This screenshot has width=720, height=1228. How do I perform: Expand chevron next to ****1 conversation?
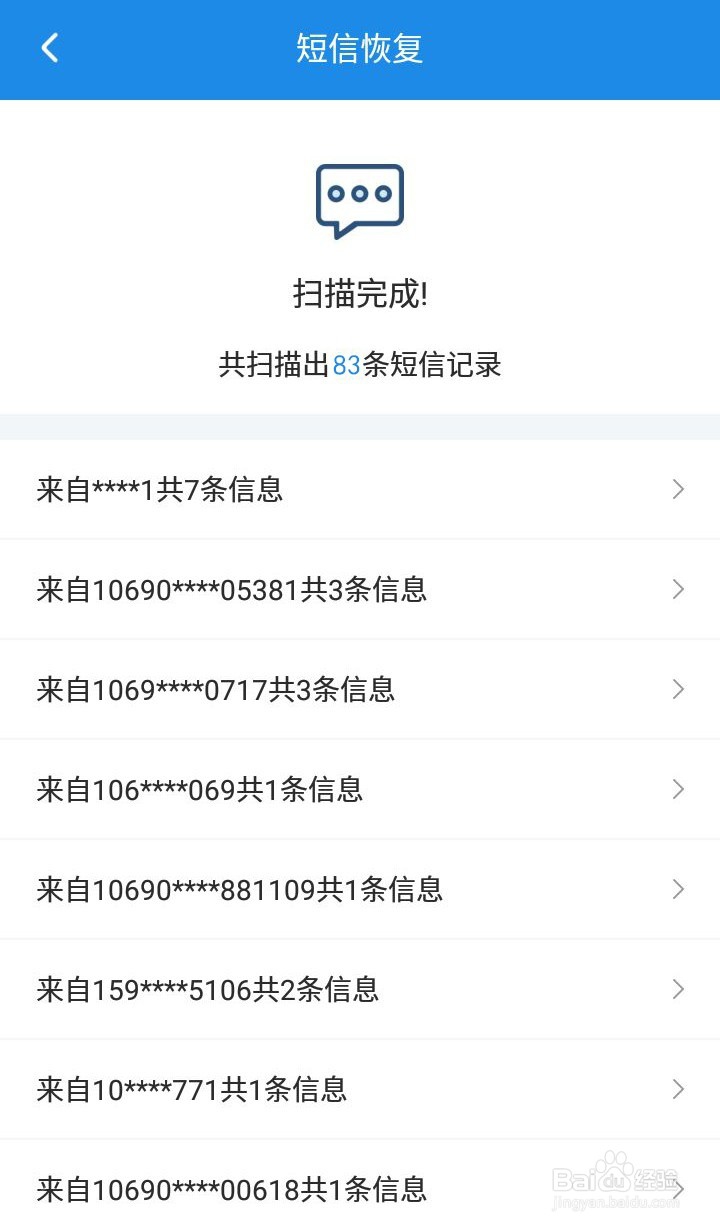[x=677, y=489]
